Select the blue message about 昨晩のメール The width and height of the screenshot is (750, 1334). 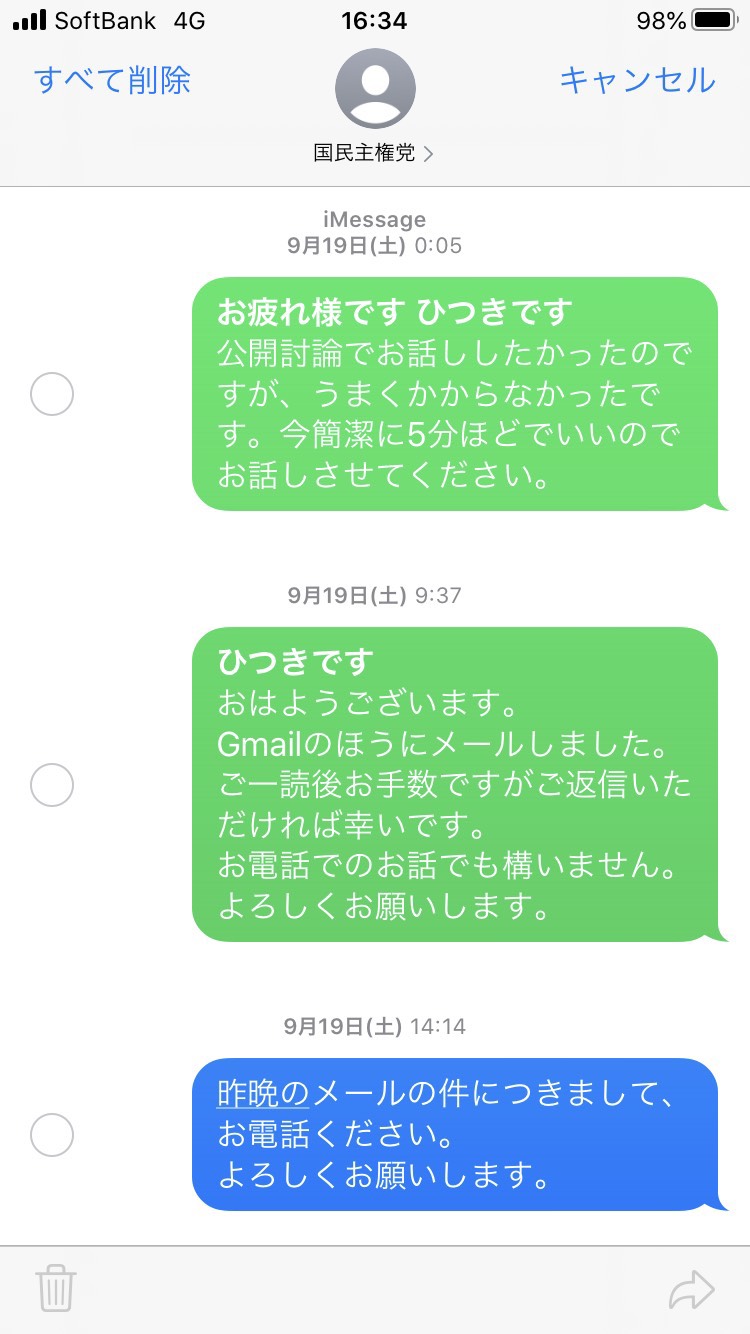[52, 1135]
